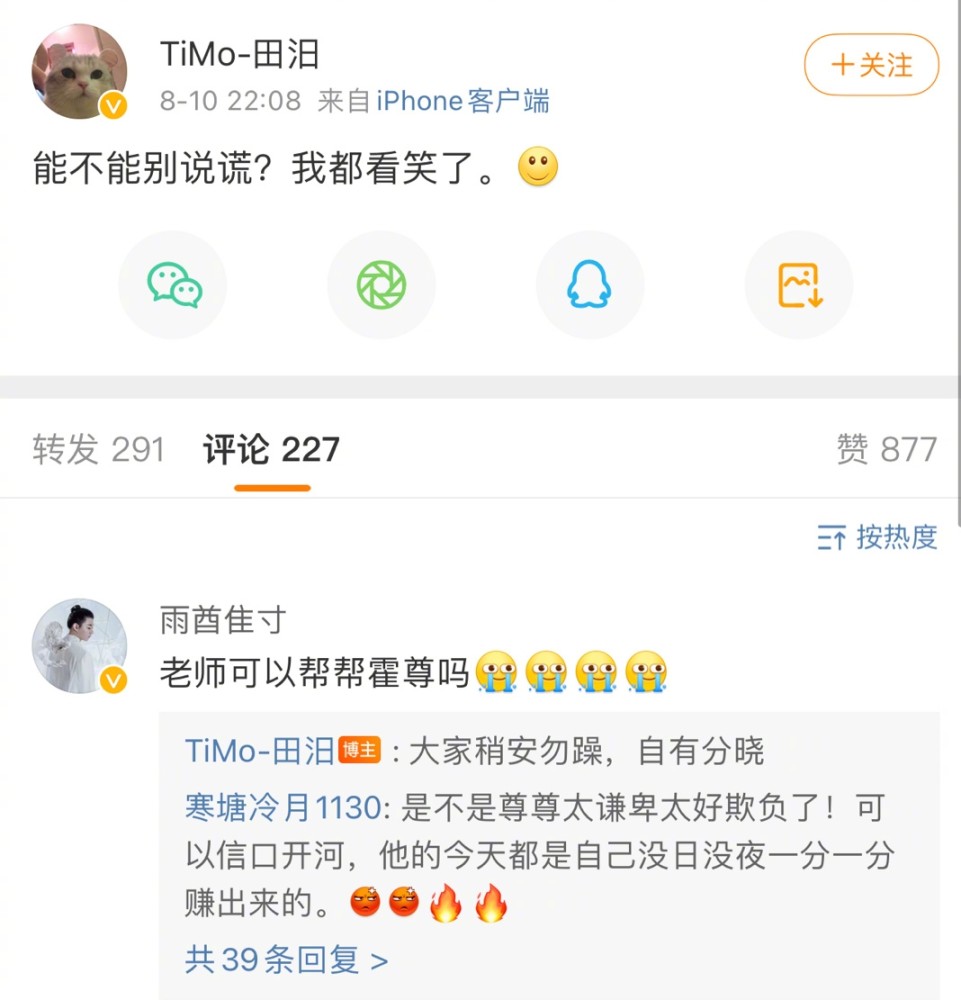Click the smiley emoji in the post

coord(537,168)
